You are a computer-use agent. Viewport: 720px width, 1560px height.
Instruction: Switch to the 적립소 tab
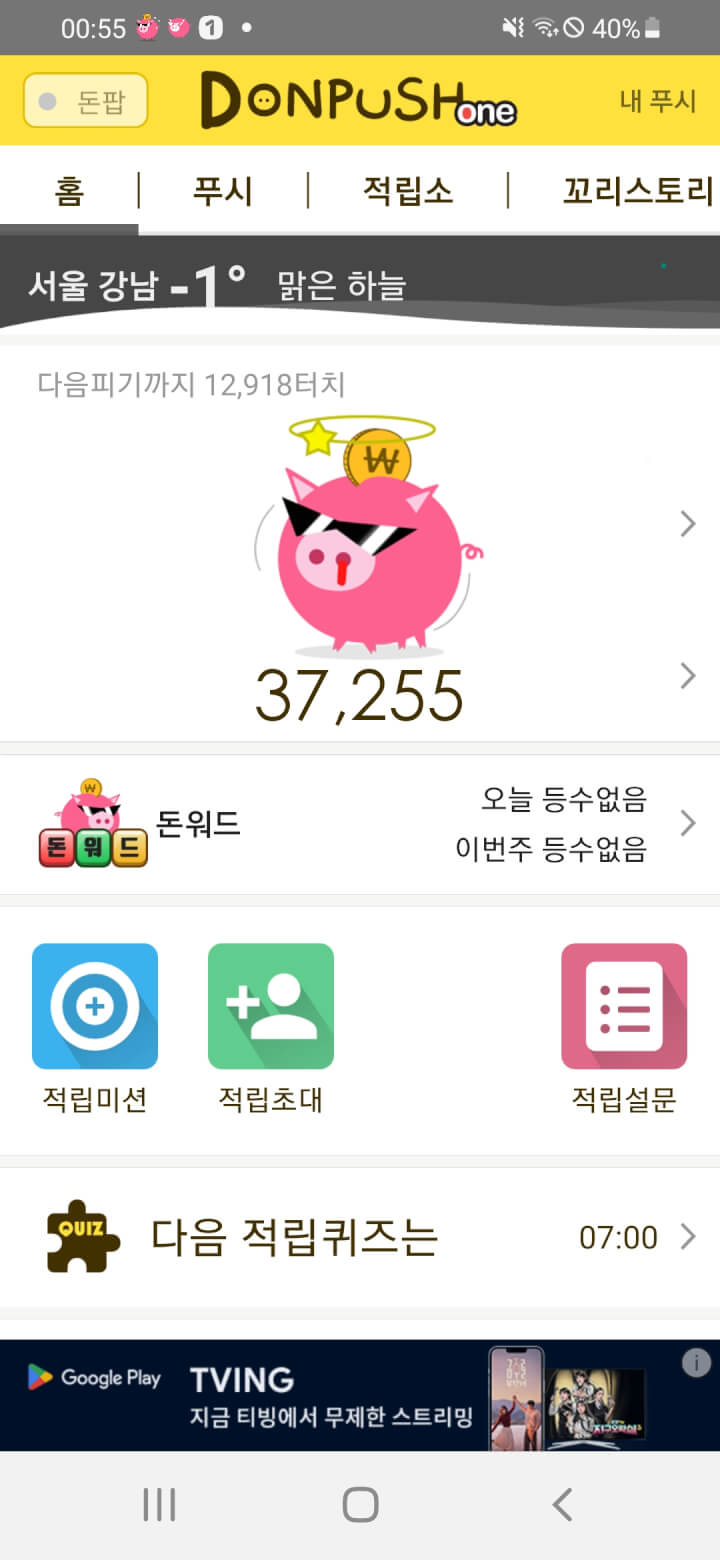coord(408,190)
